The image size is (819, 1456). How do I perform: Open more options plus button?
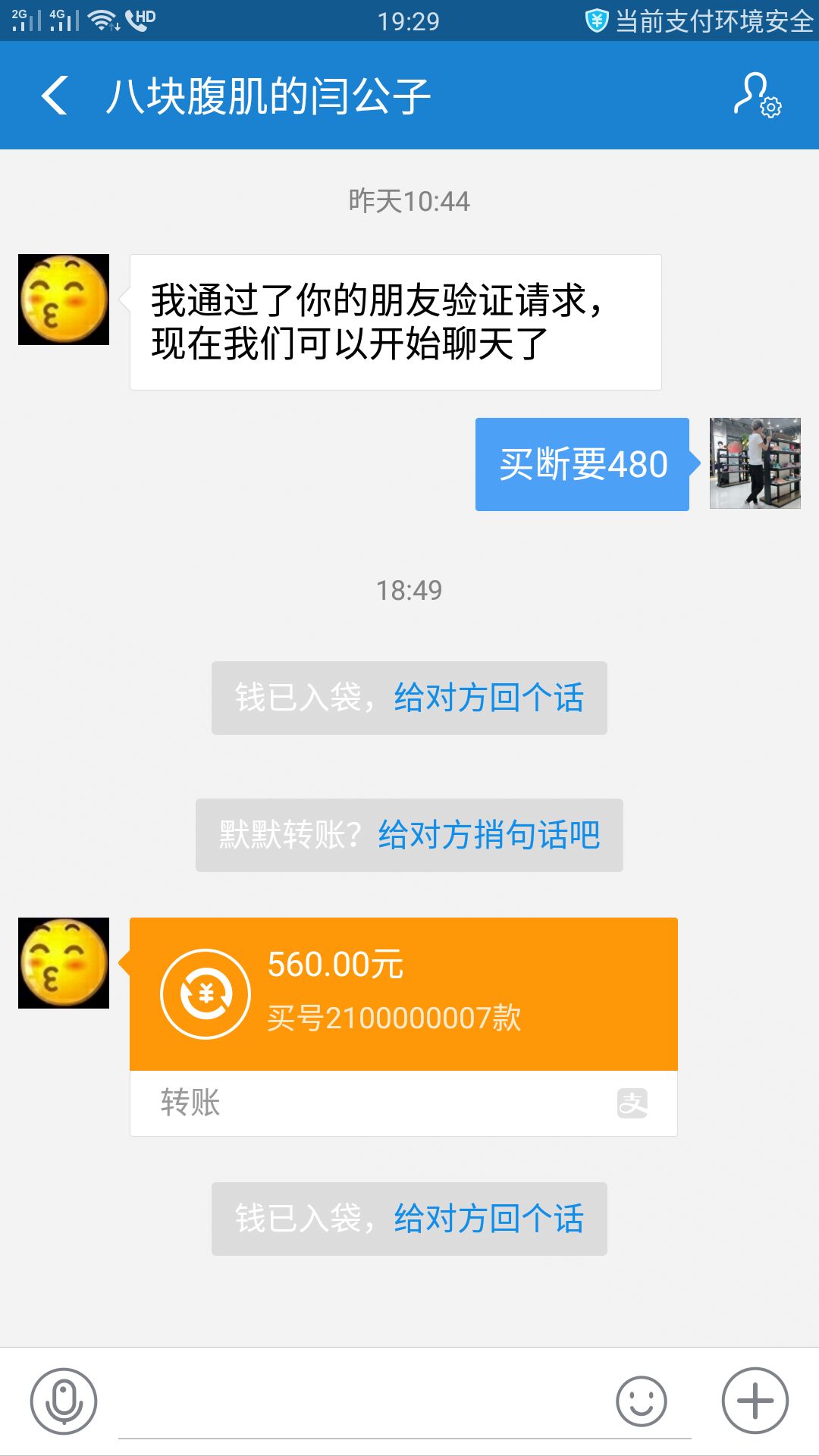tap(755, 1401)
